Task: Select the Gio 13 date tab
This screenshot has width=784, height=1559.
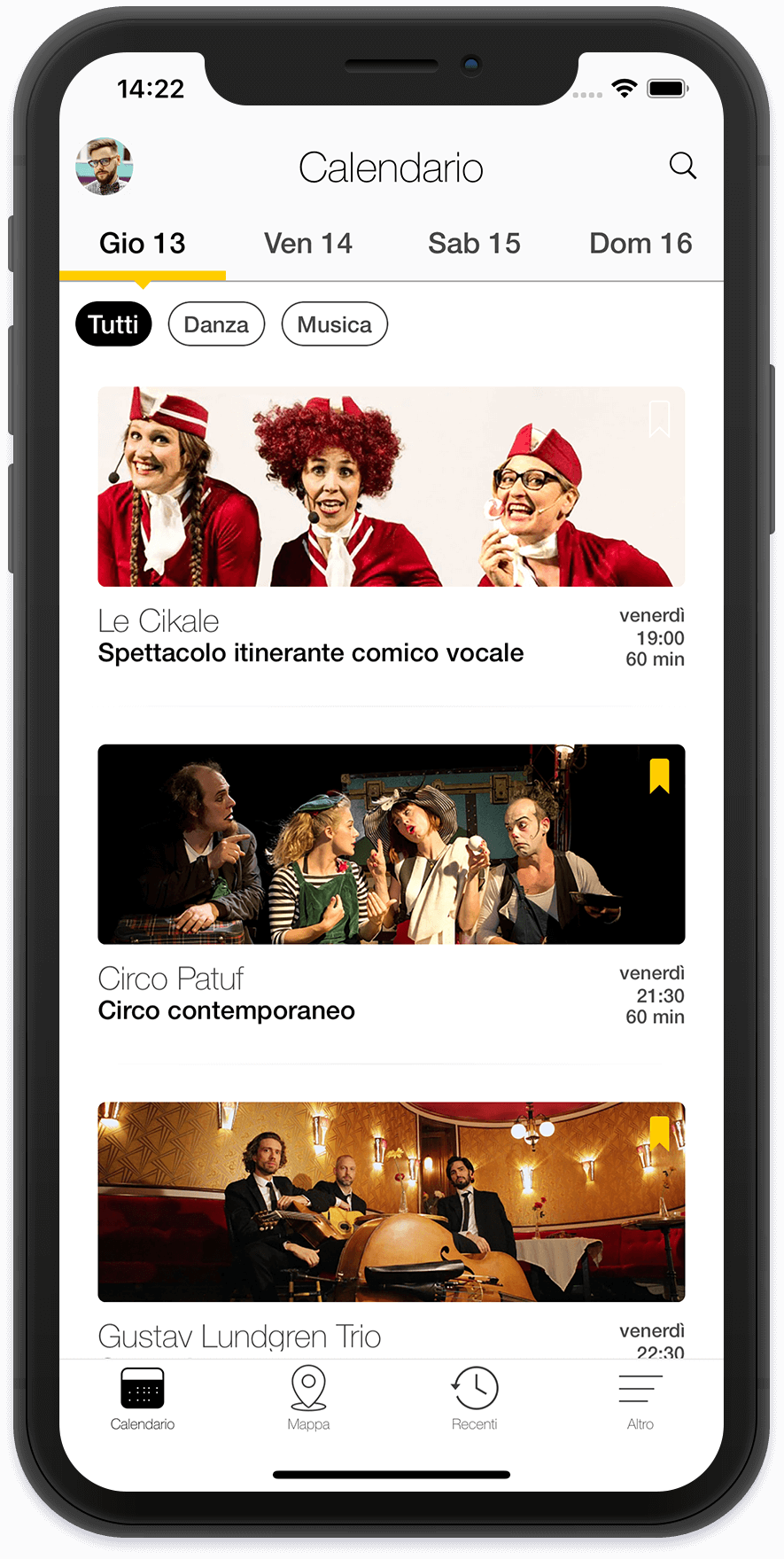Action: 143,244
